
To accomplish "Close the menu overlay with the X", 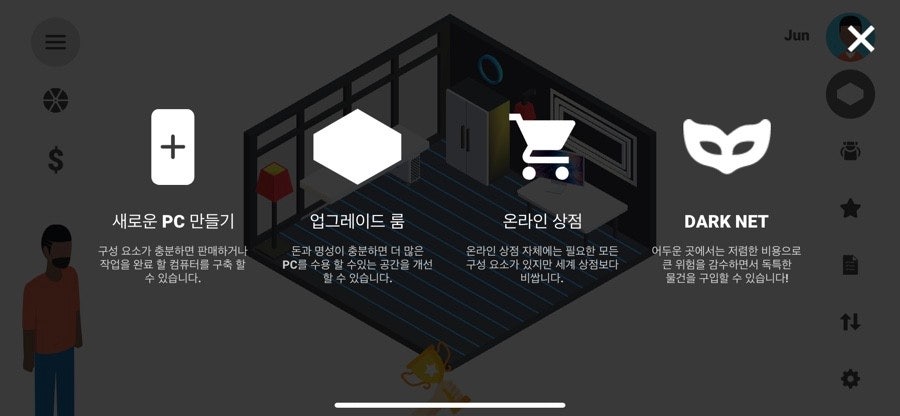I will pyautogui.click(x=861, y=39).
